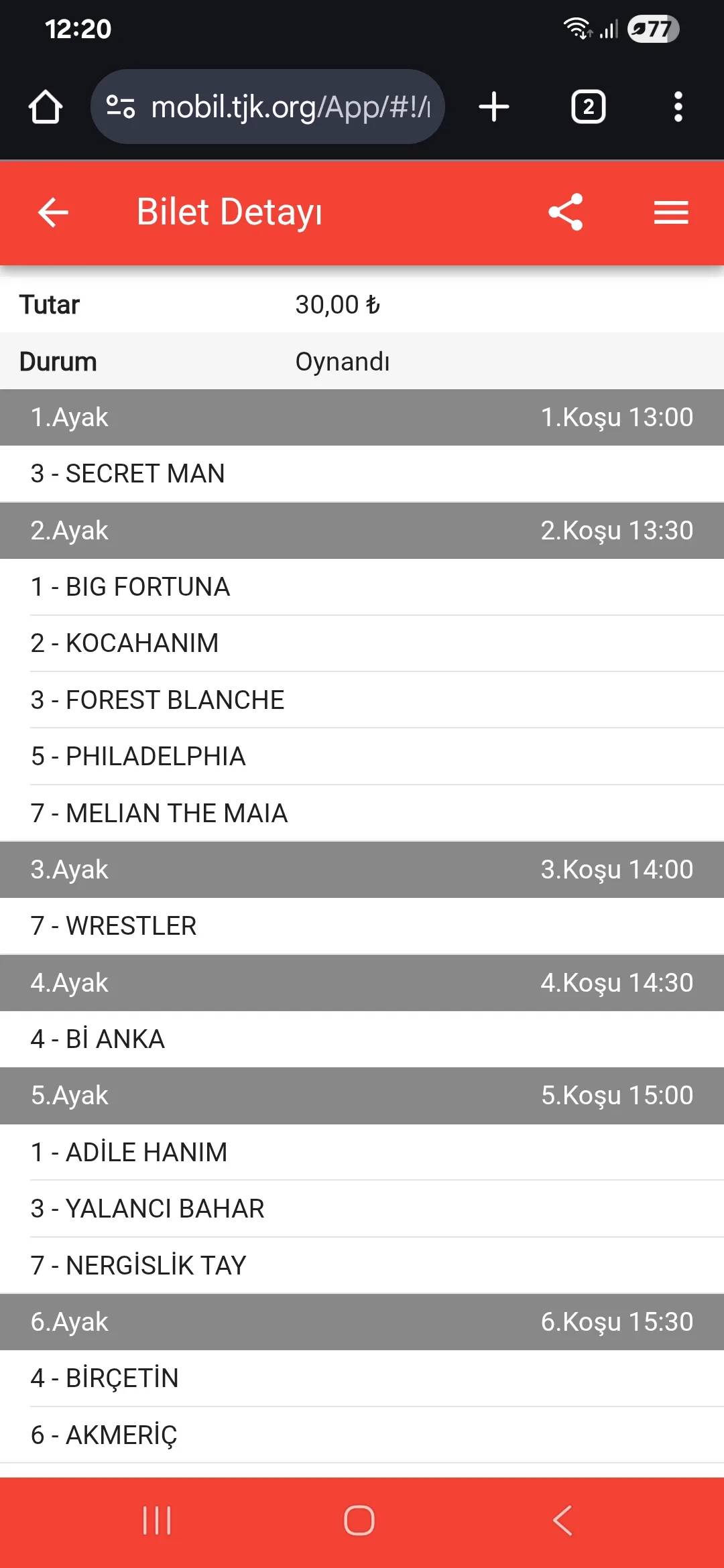
Task: Open the browser overflow menu
Action: [678, 107]
